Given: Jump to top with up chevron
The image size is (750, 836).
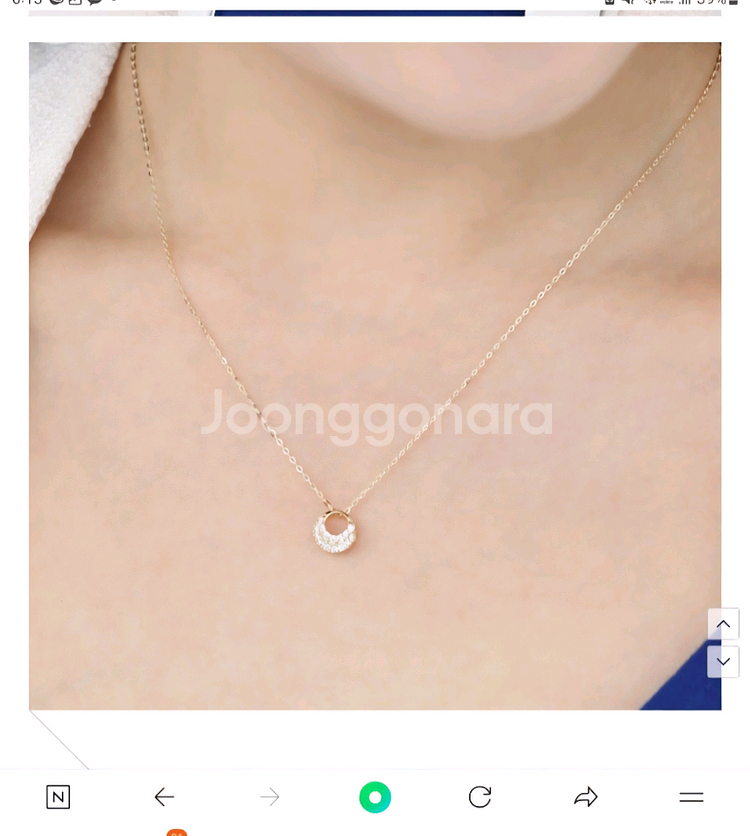Looking at the screenshot, I should [723, 624].
